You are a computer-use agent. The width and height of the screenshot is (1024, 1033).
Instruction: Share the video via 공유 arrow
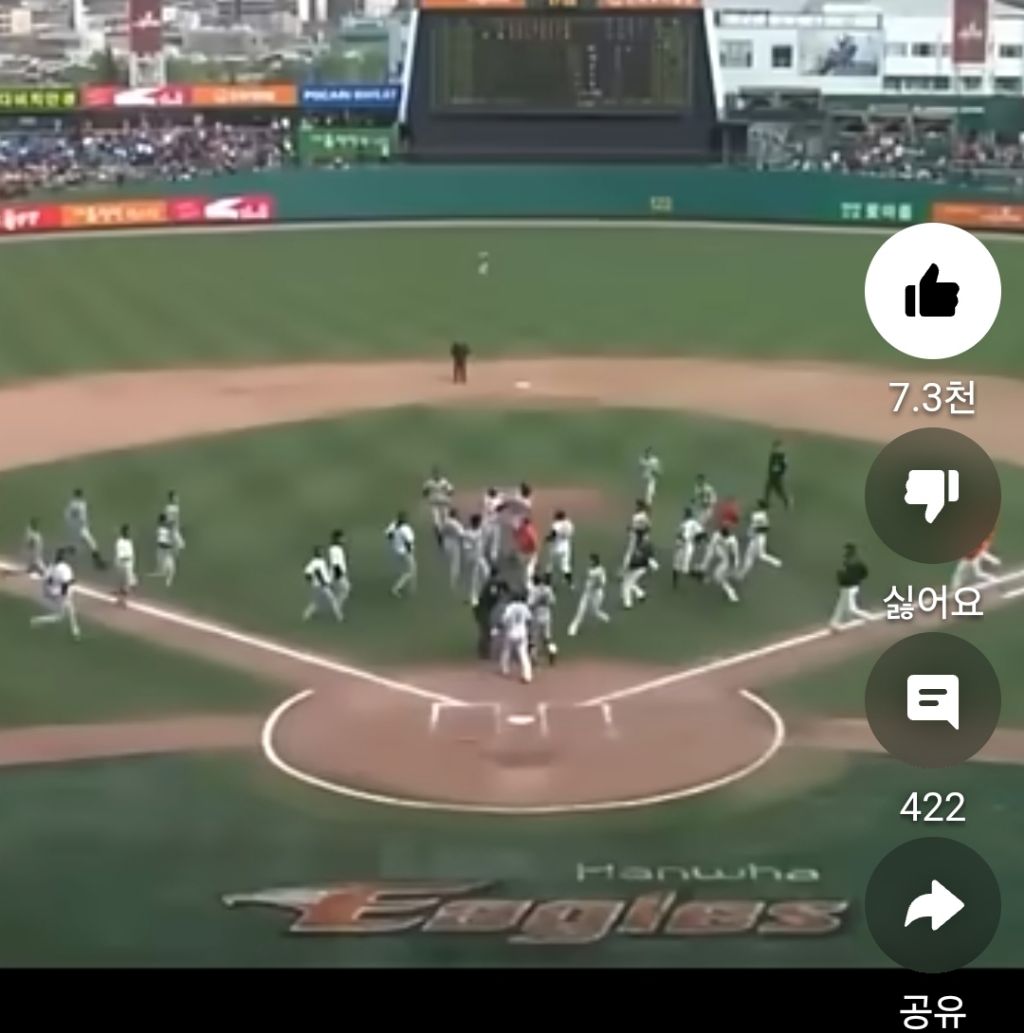click(932, 905)
